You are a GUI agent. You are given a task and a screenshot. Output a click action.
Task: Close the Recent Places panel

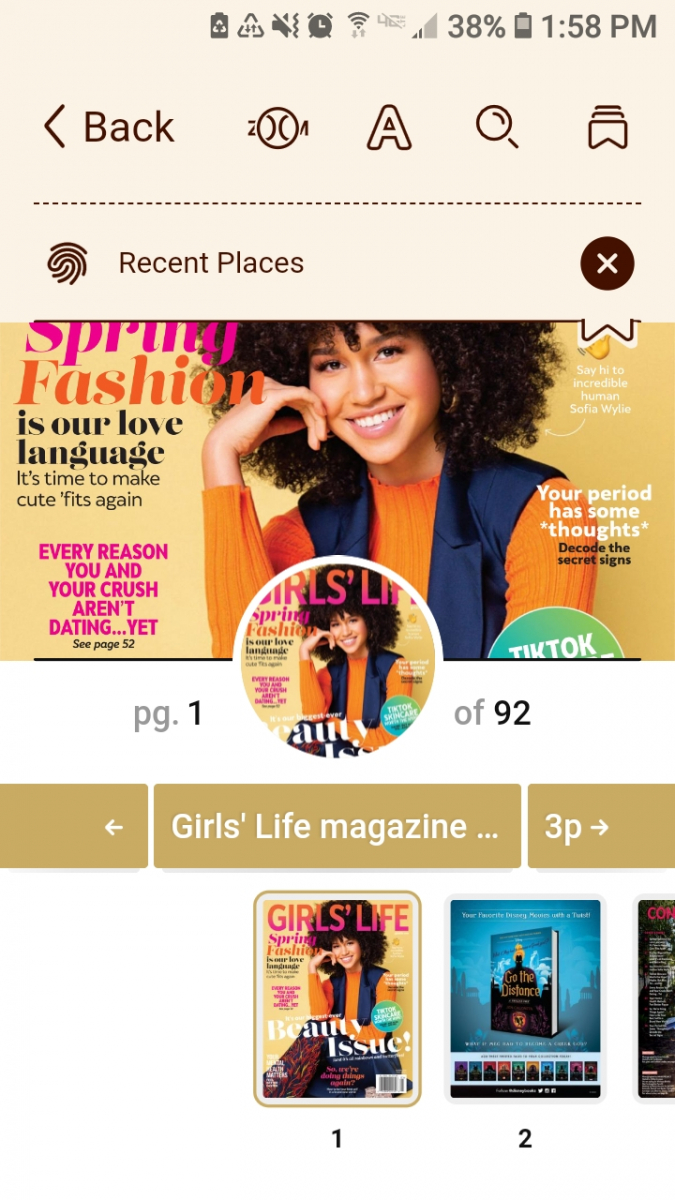607,263
